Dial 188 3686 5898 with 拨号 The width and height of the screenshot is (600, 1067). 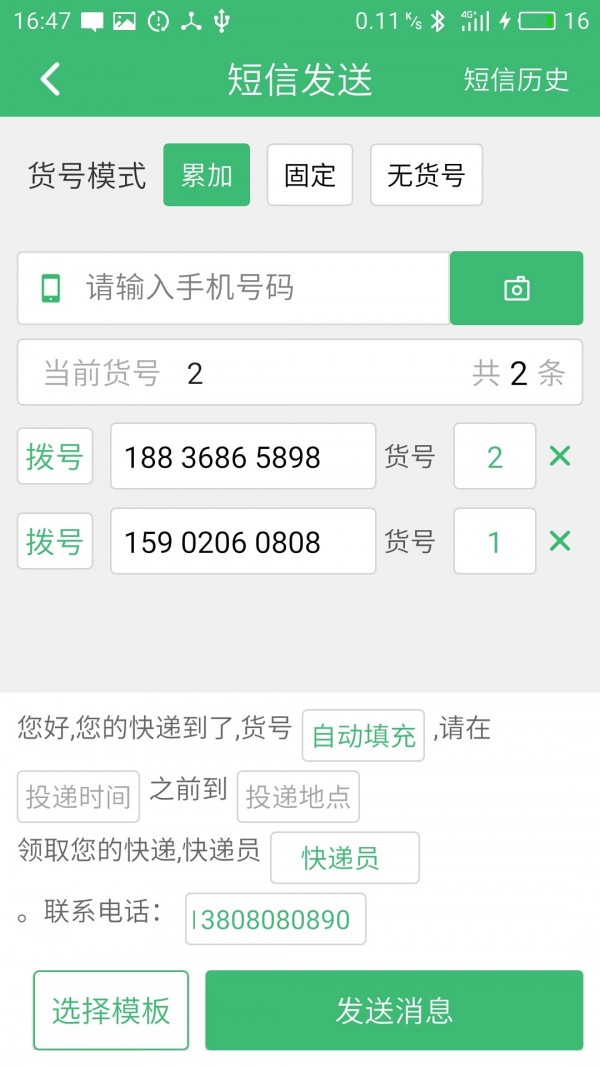55,457
